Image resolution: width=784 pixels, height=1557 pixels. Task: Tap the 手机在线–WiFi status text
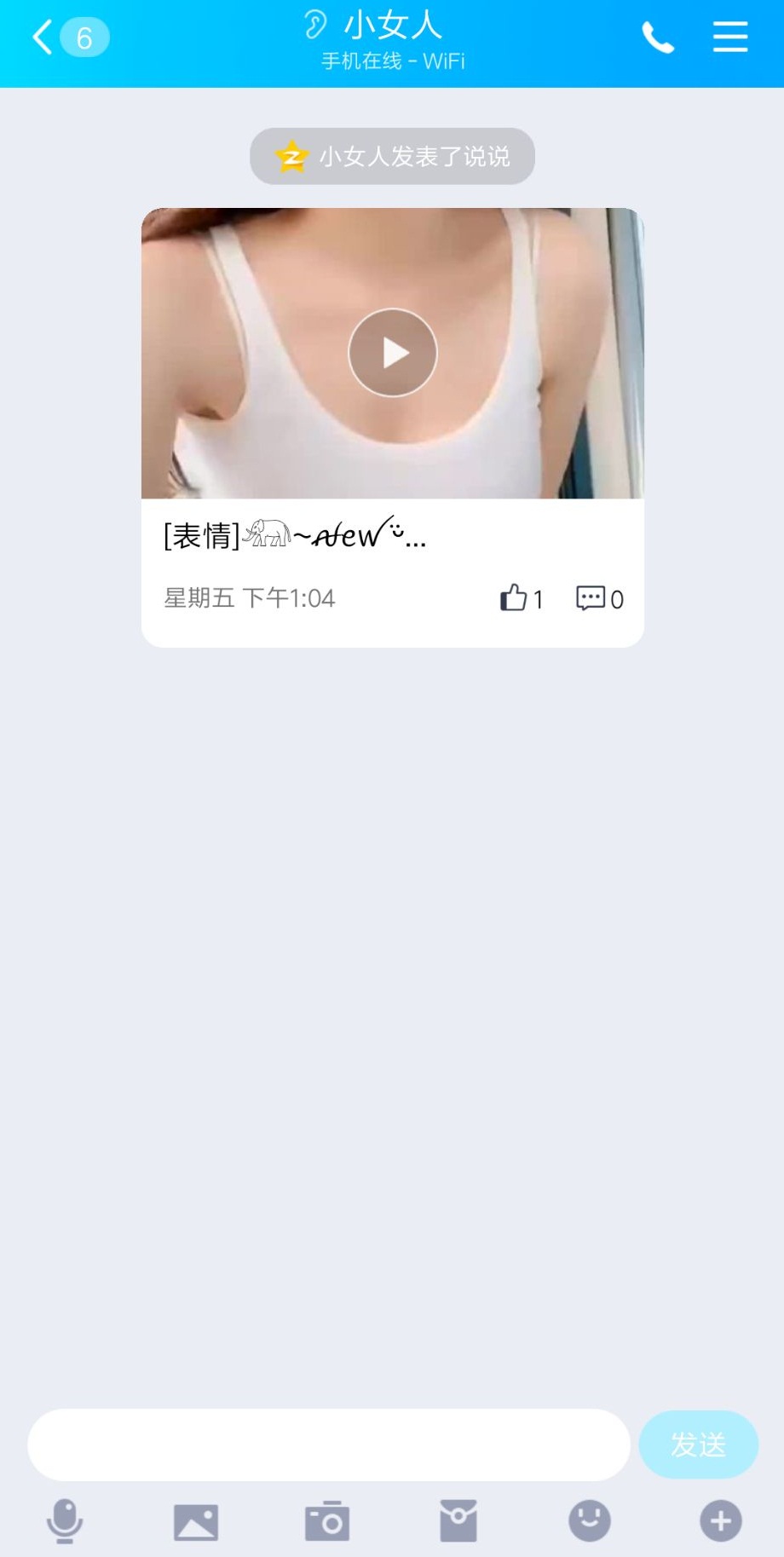(x=392, y=61)
